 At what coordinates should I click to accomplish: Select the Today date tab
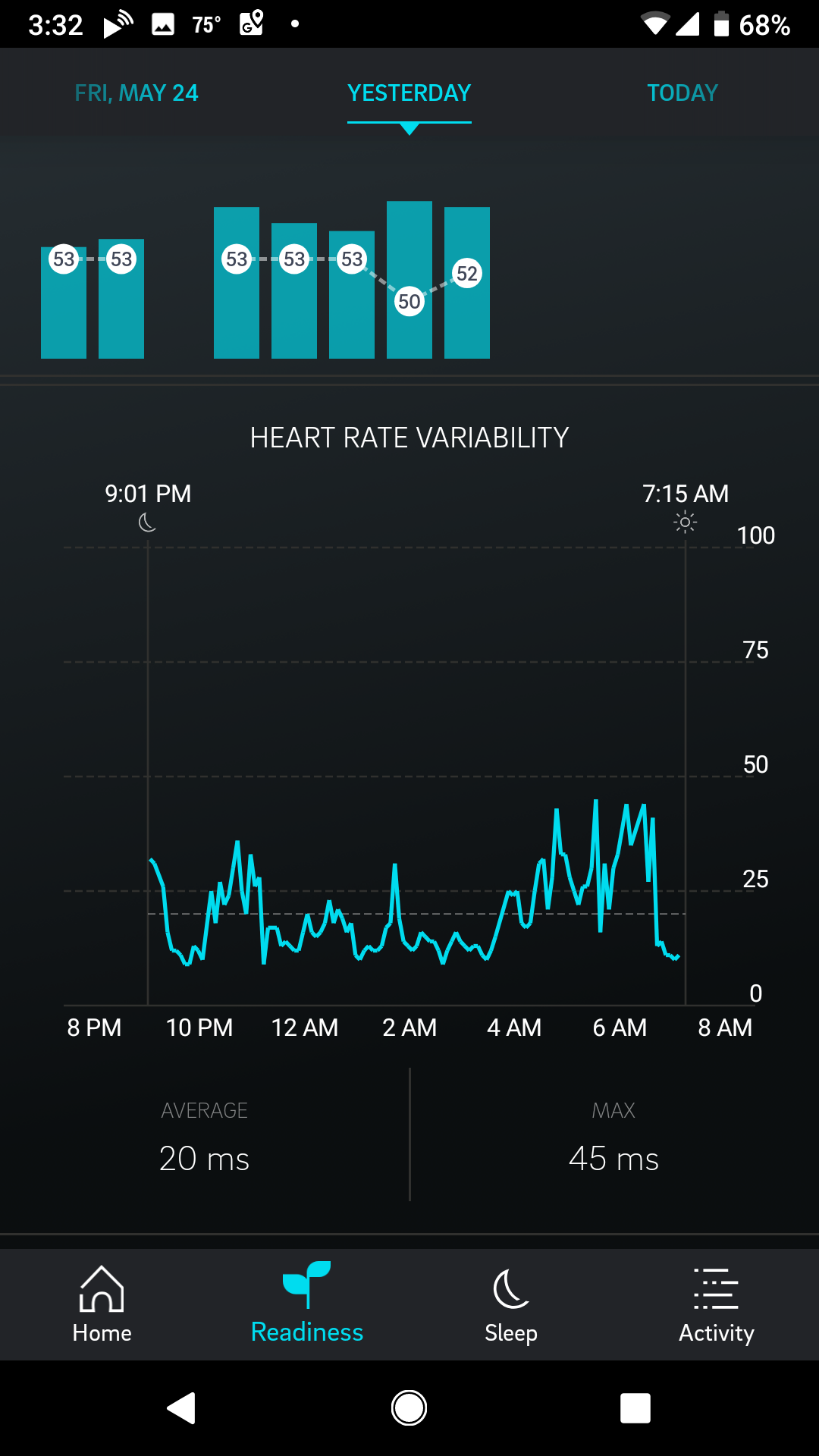tap(682, 93)
